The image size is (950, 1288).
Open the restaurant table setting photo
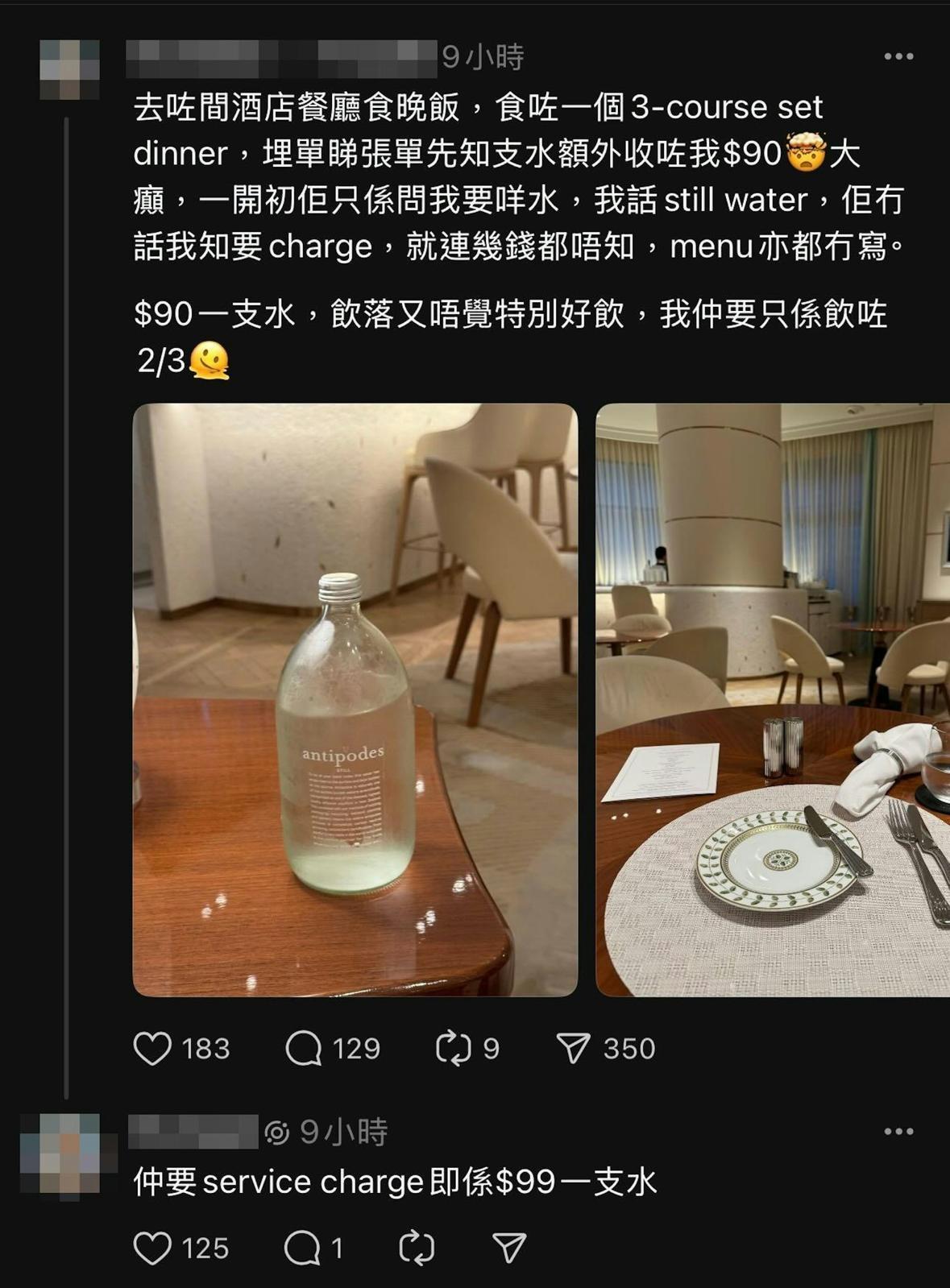pyautogui.click(x=772, y=699)
